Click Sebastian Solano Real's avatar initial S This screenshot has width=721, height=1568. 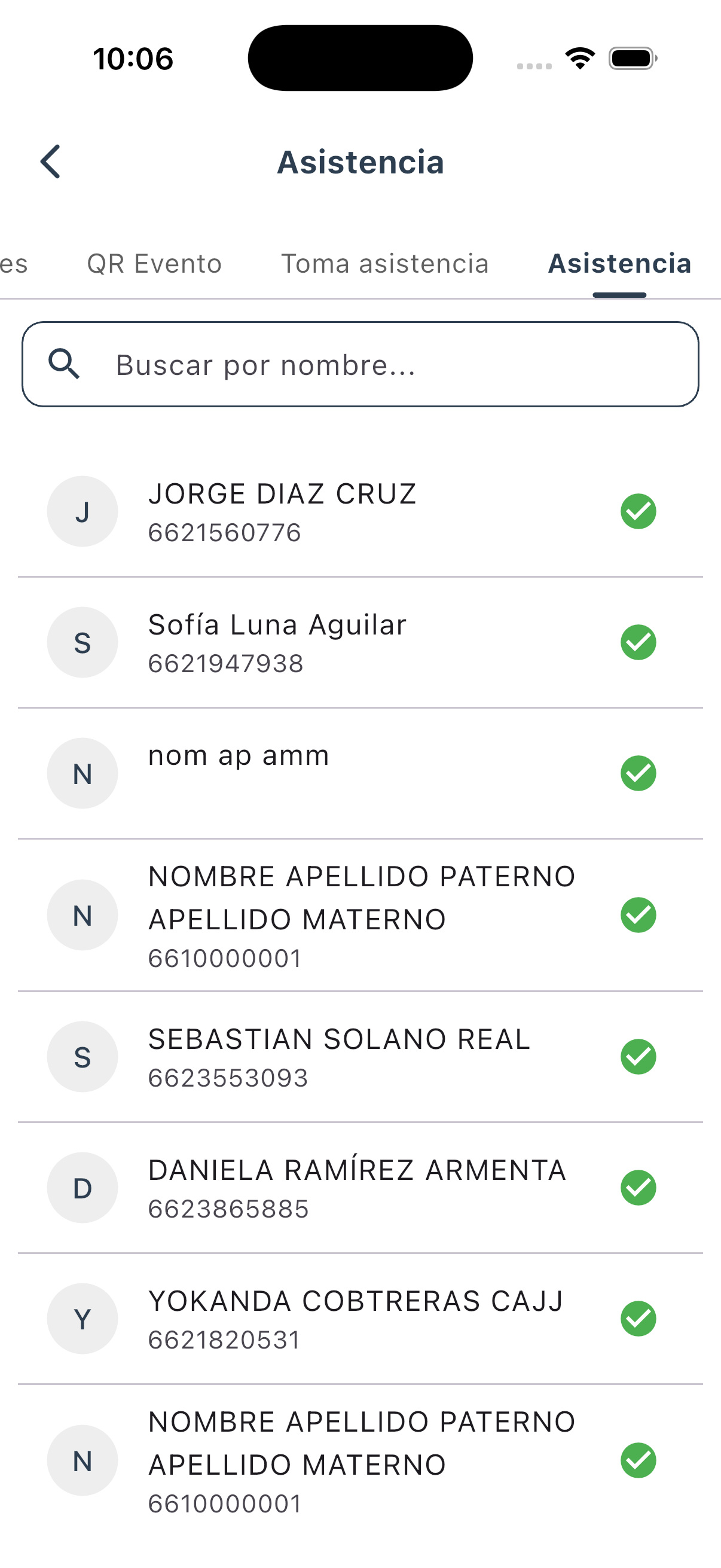coord(82,1057)
